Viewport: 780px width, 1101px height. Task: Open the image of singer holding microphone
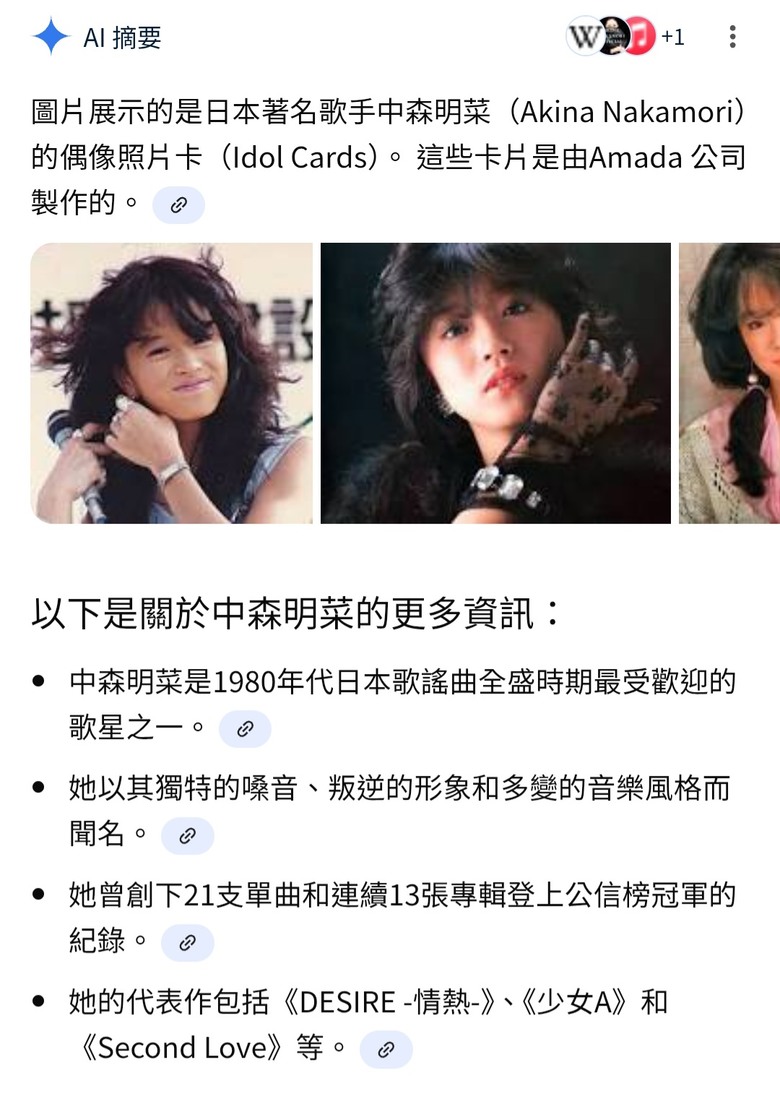pos(171,383)
